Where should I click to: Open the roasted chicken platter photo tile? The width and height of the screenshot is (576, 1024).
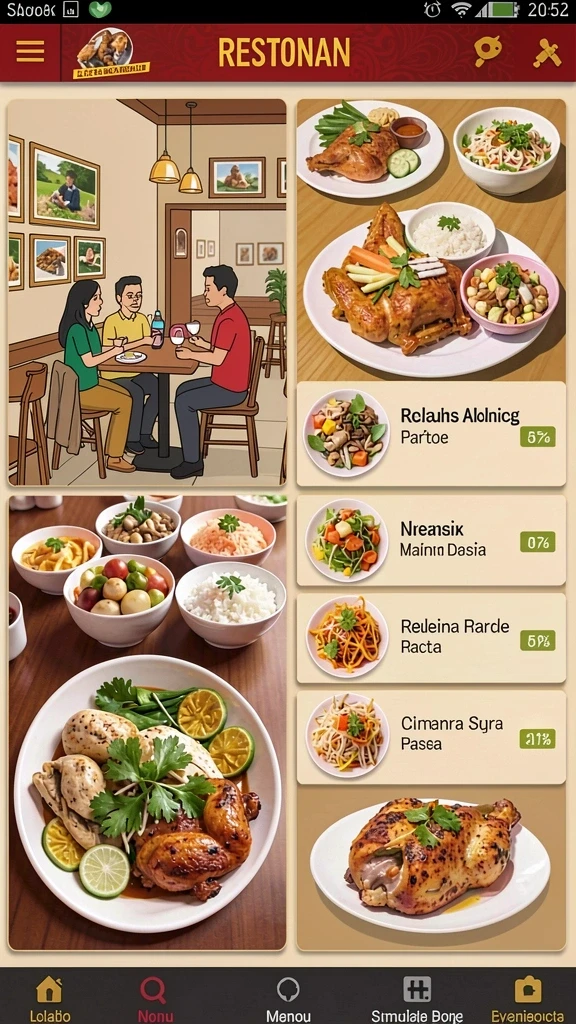147,722
